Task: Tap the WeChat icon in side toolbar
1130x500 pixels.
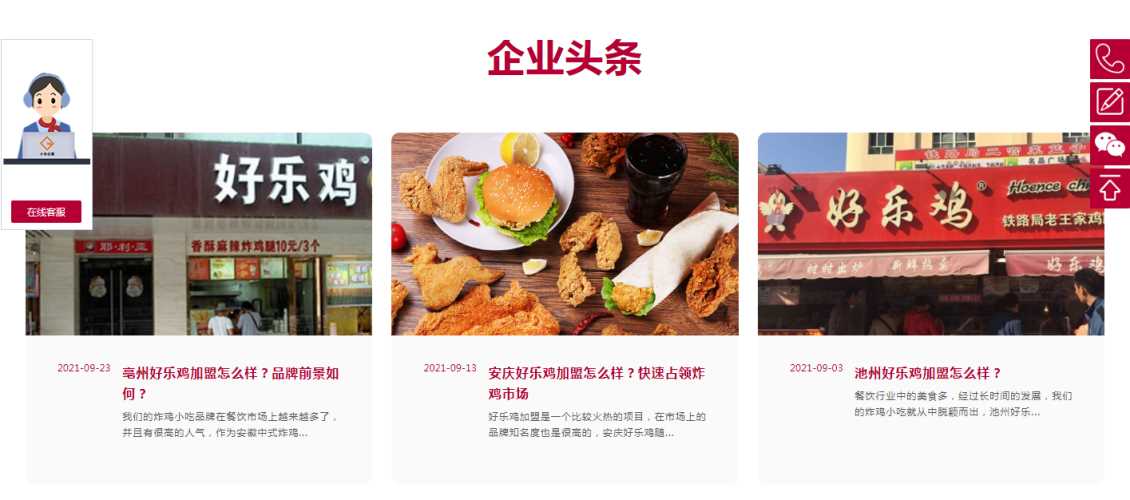Action: coord(1109,145)
